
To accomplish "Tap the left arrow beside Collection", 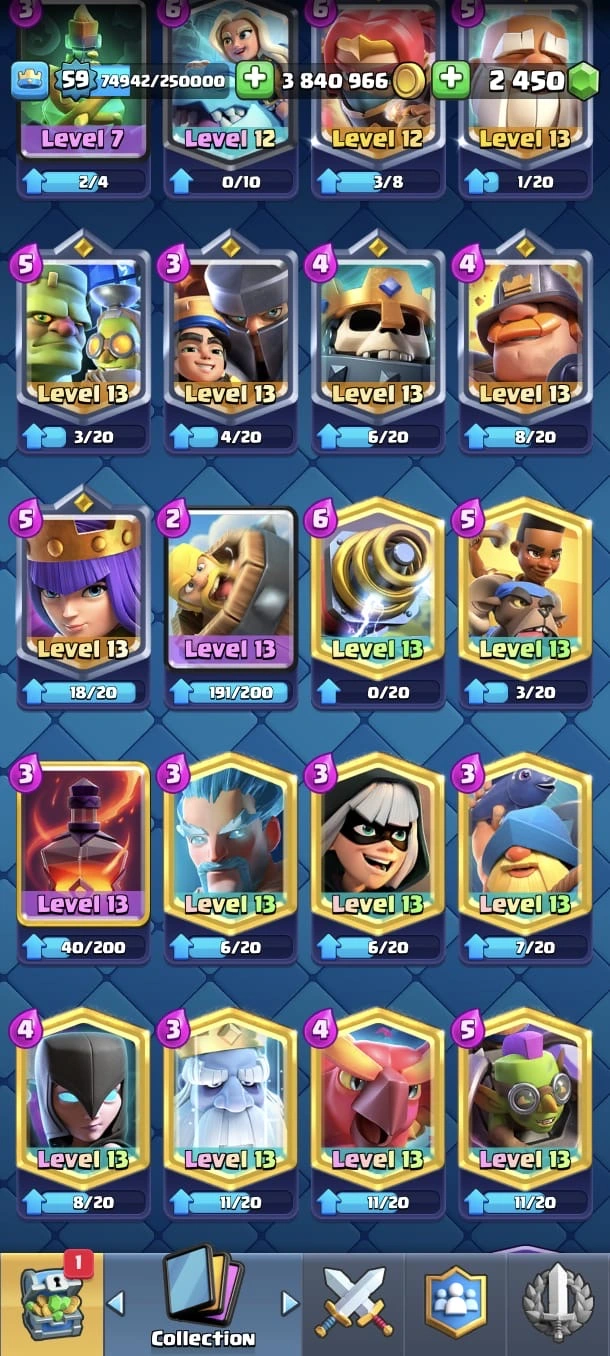I will [116, 1303].
